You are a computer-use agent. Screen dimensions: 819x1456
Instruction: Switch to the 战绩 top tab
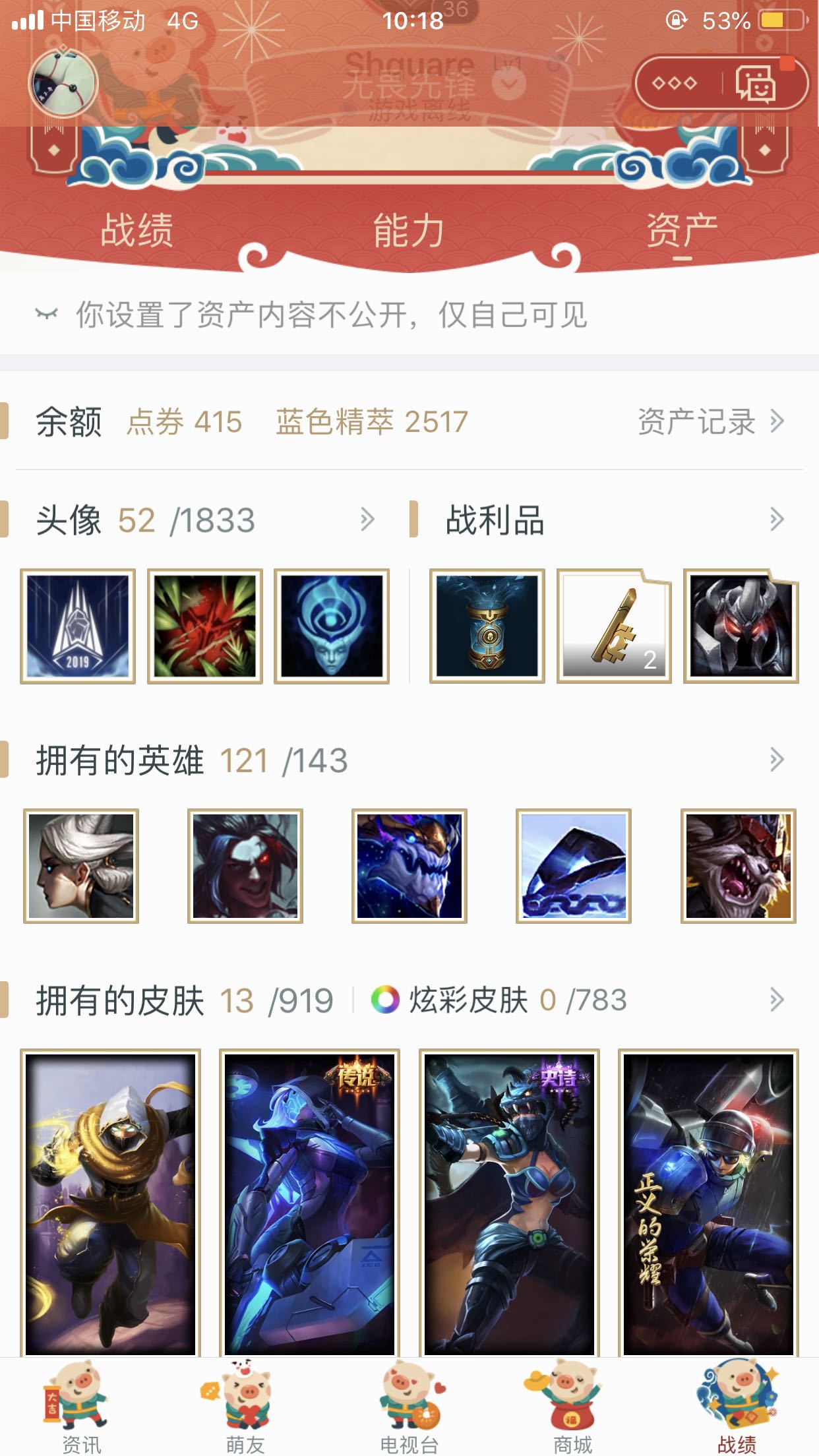point(136,231)
